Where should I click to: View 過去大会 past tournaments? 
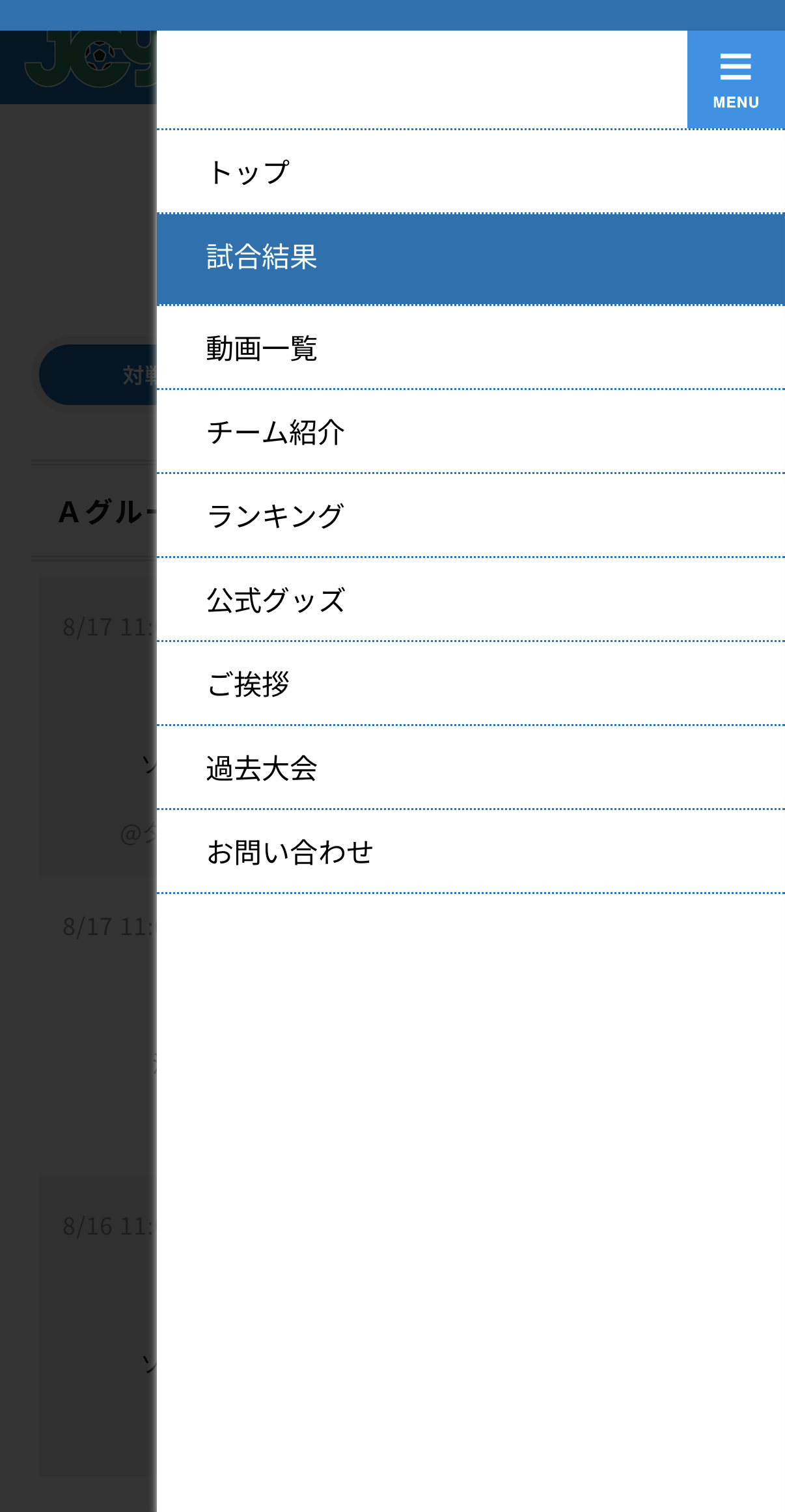point(471,768)
